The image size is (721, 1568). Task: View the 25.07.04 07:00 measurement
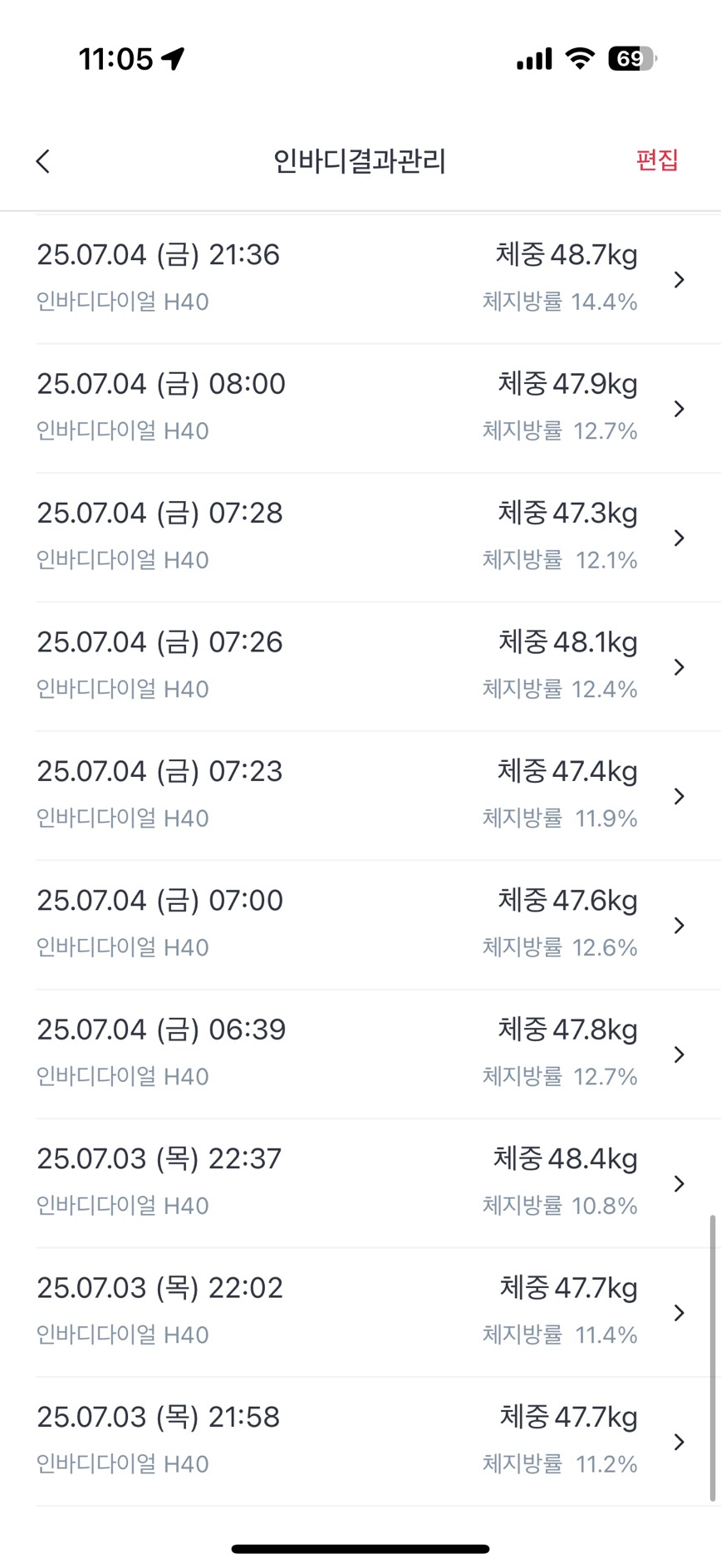[360, 925]
